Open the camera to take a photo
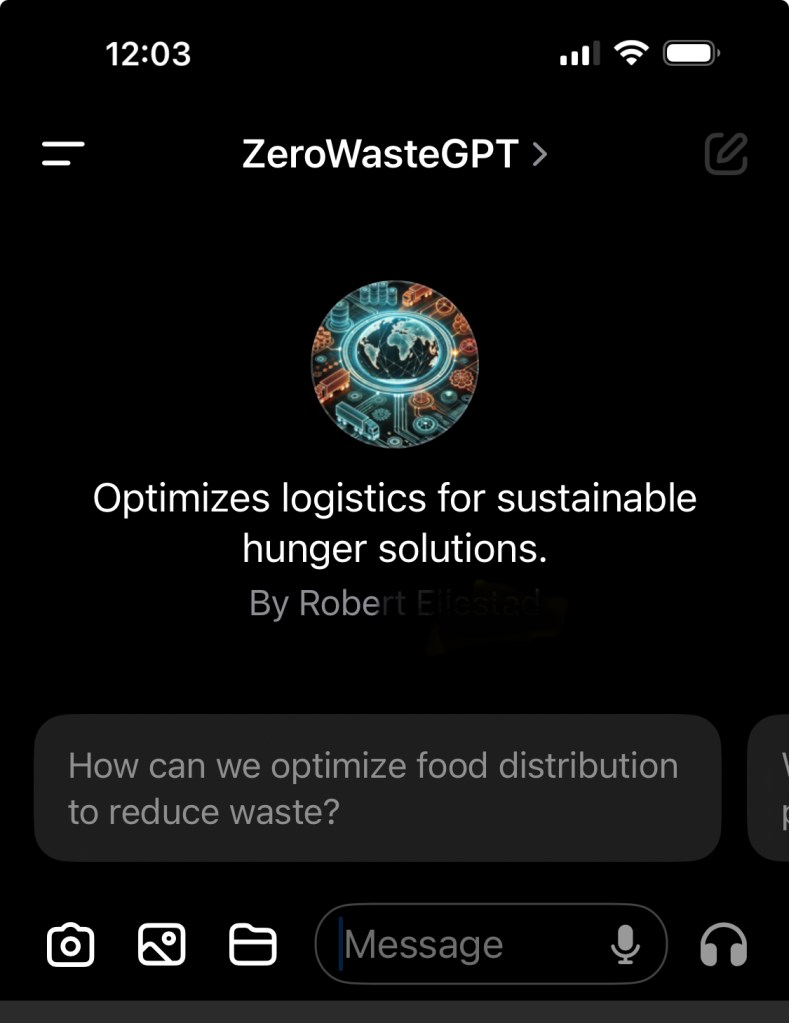Viewport: 789px width, 1023px height. (x=71, y=944)
